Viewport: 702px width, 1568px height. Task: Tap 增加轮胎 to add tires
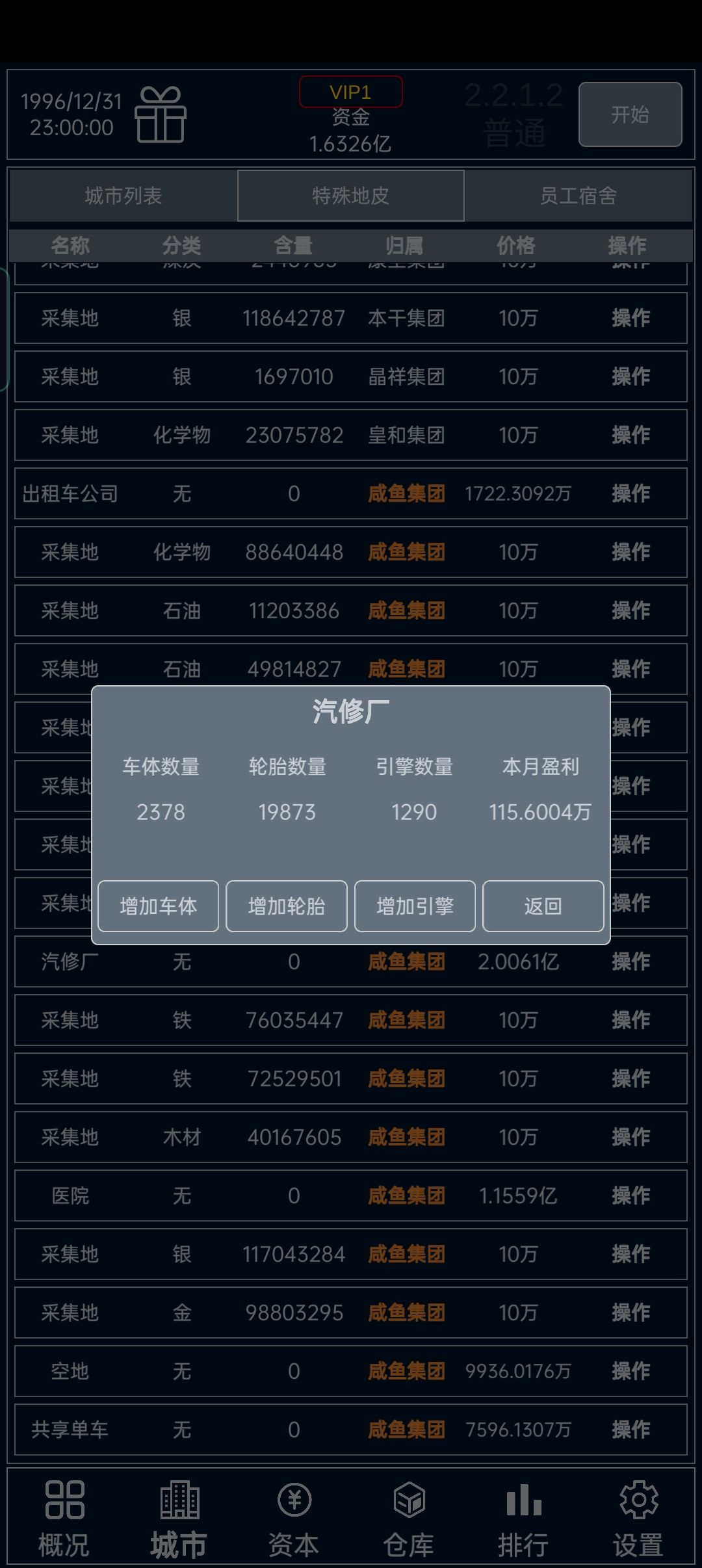(287, 906)
